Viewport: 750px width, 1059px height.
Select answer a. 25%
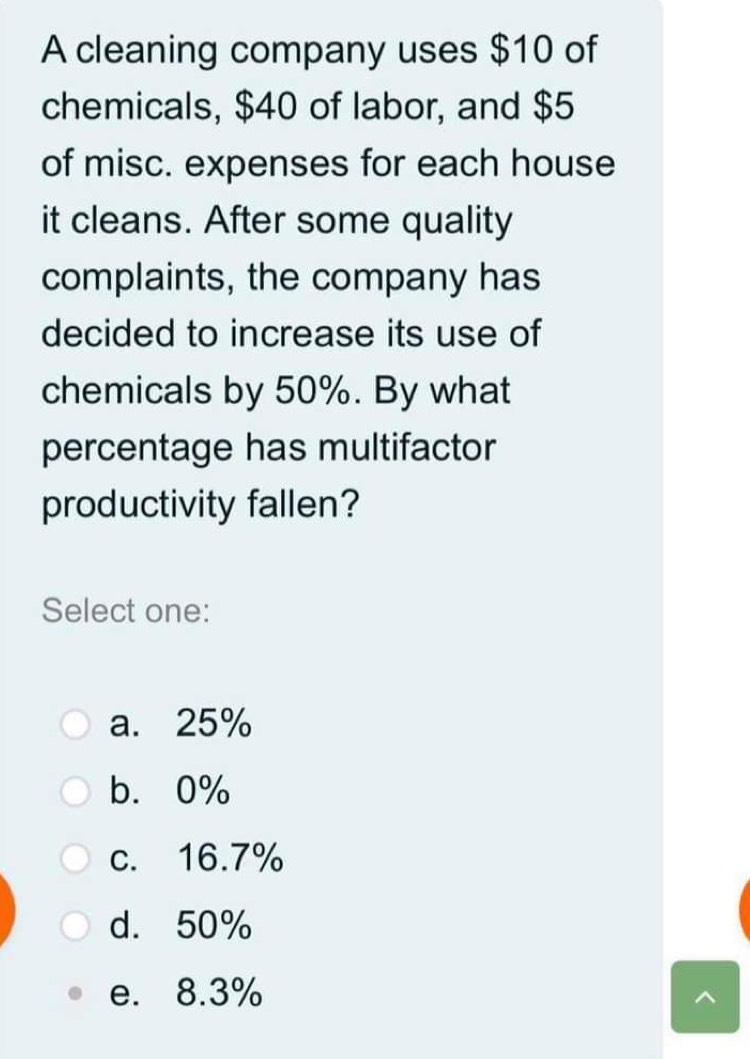pos(75,722)
